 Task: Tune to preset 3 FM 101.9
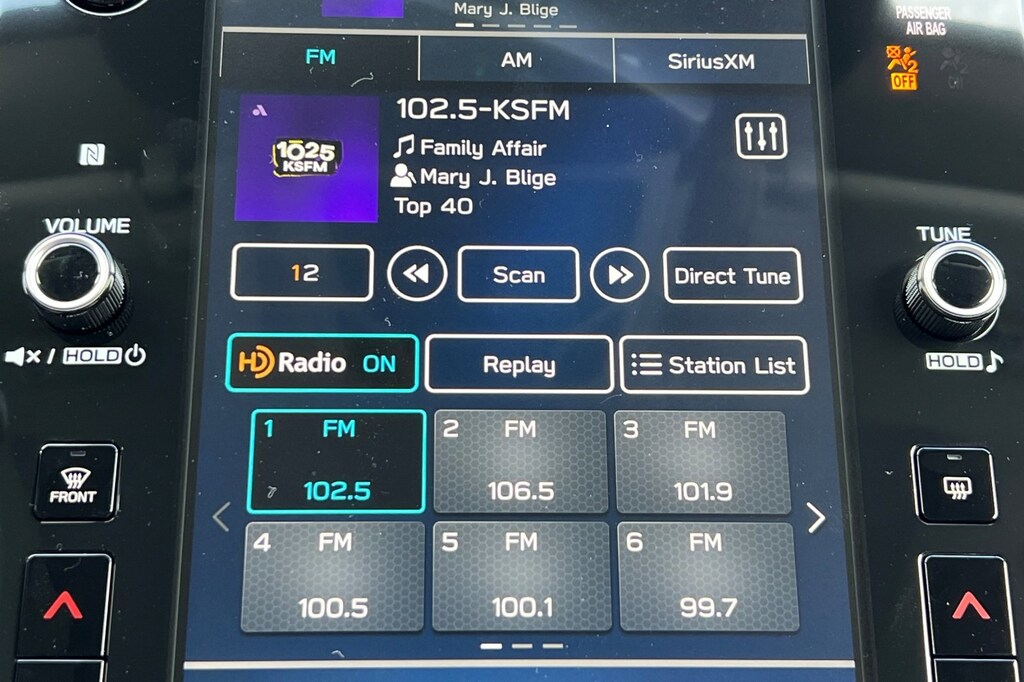click(x=702, y=461)
